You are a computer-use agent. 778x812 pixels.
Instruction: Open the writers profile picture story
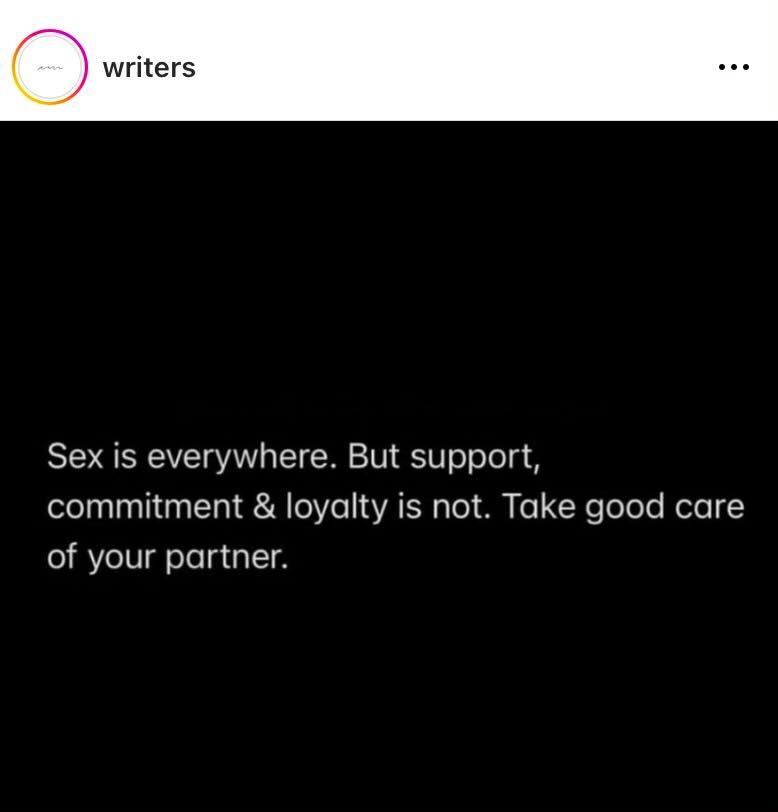point(50,67)
